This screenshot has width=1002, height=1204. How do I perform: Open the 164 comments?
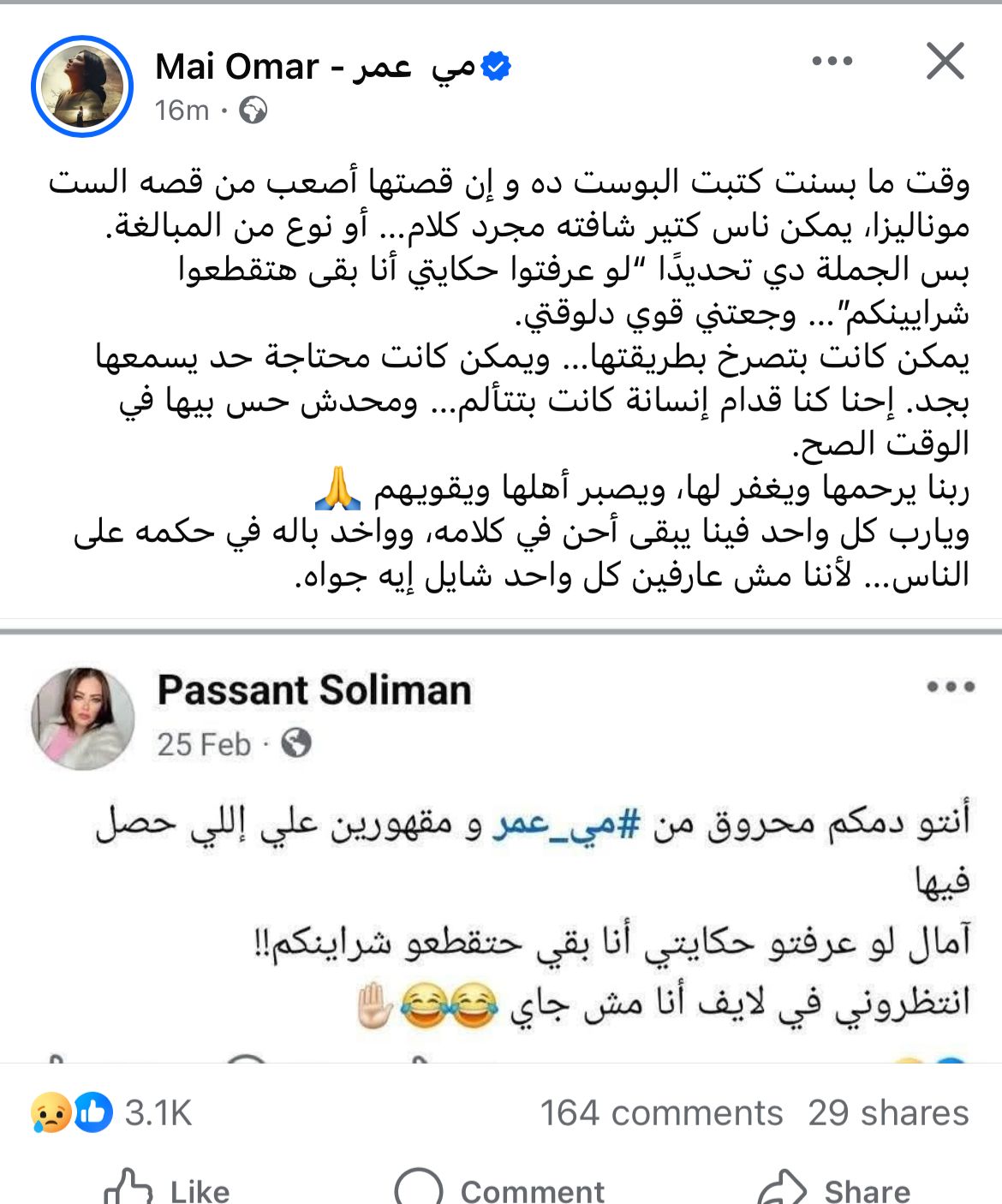coord(660,1112)
